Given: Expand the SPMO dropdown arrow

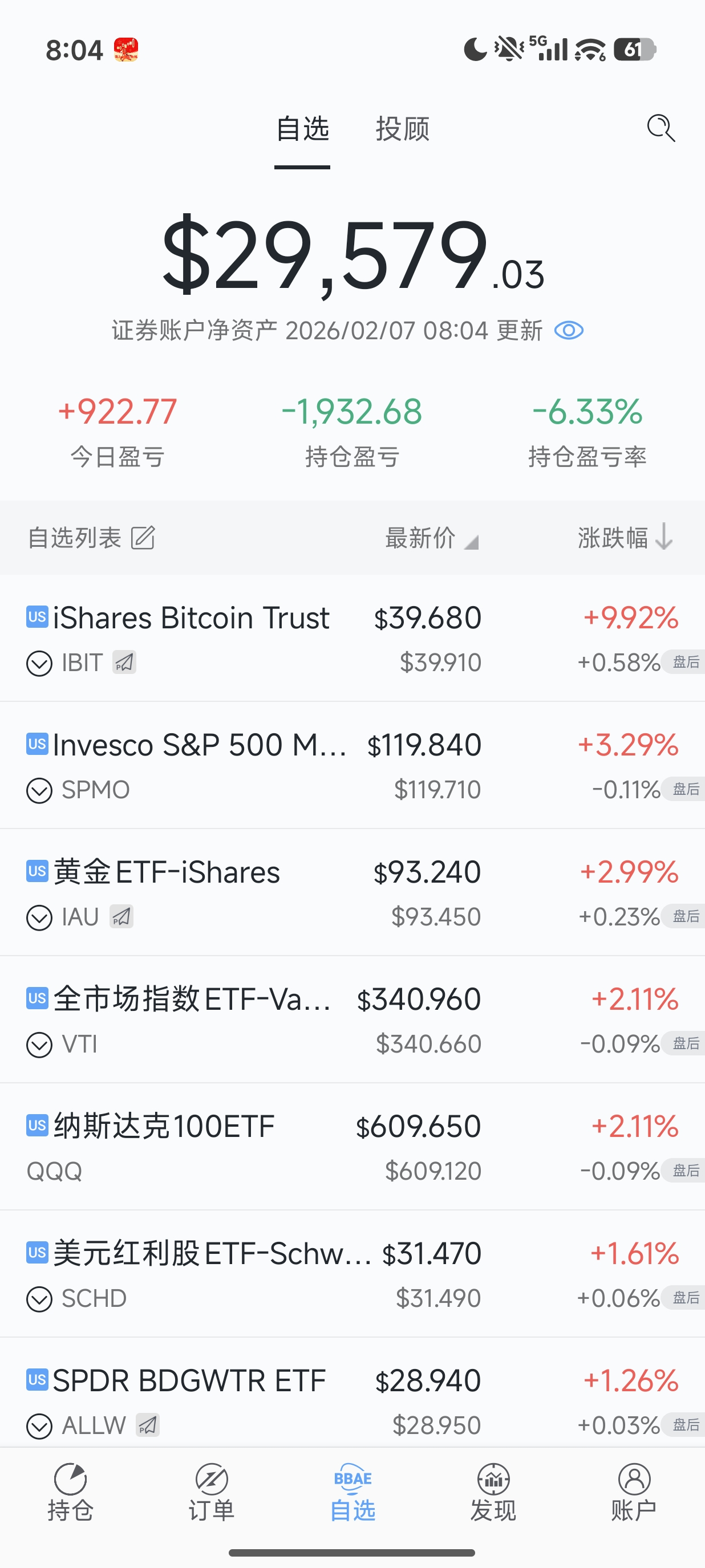Looking at the screenshot, I should [x=39, y=790].
